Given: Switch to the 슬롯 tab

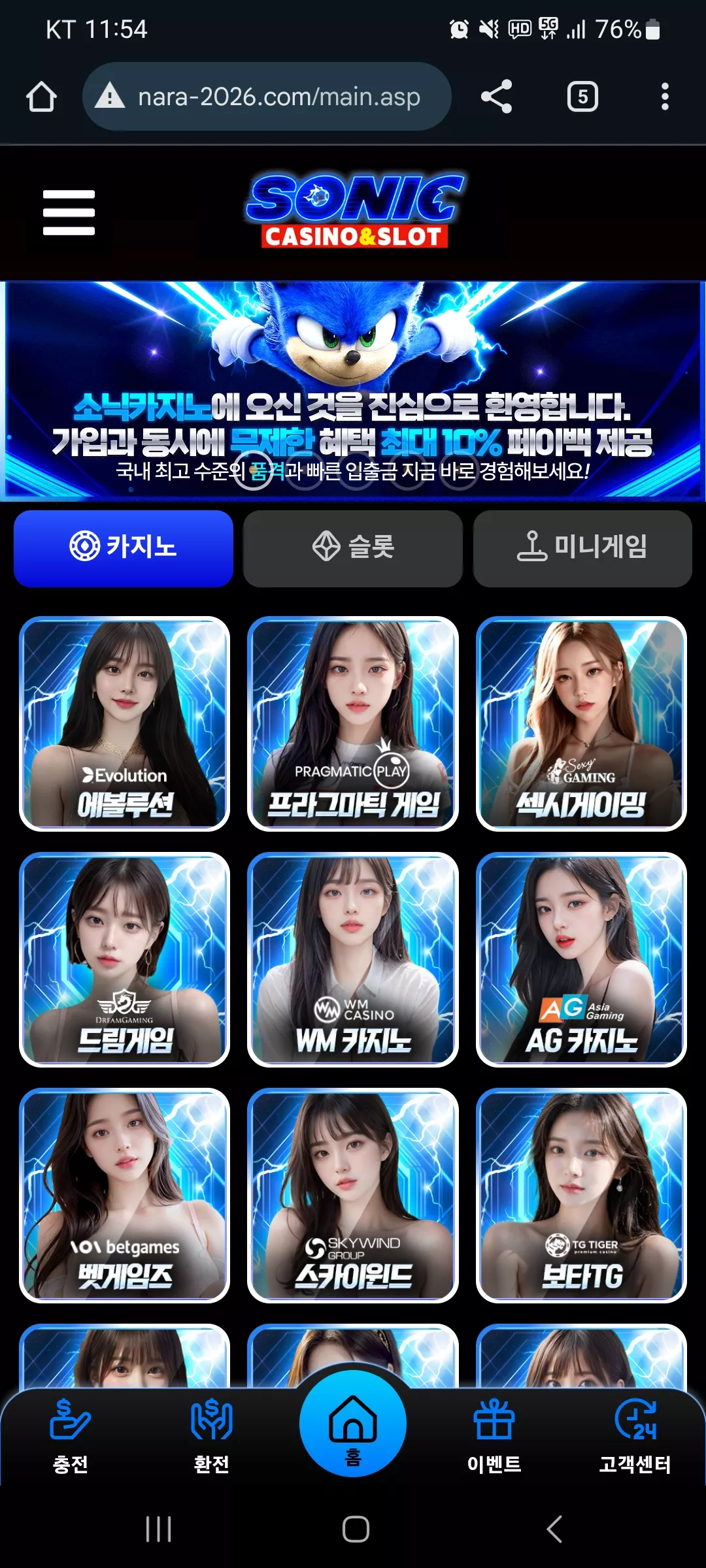Looking at the screenshot, I should tap(353, 547).
